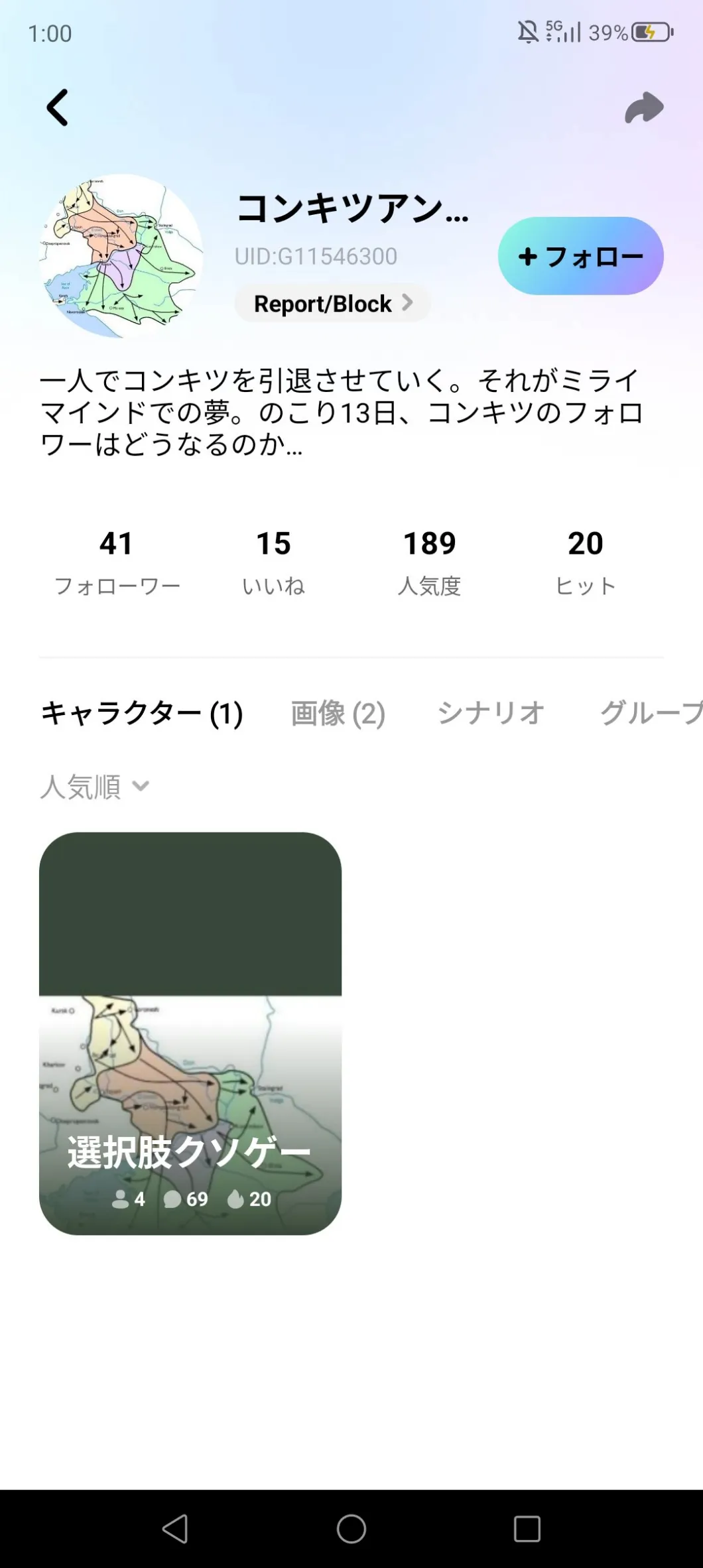Follow this user with フォロー button
Screen dimensions: 703x1568
(x=580, y=256)
